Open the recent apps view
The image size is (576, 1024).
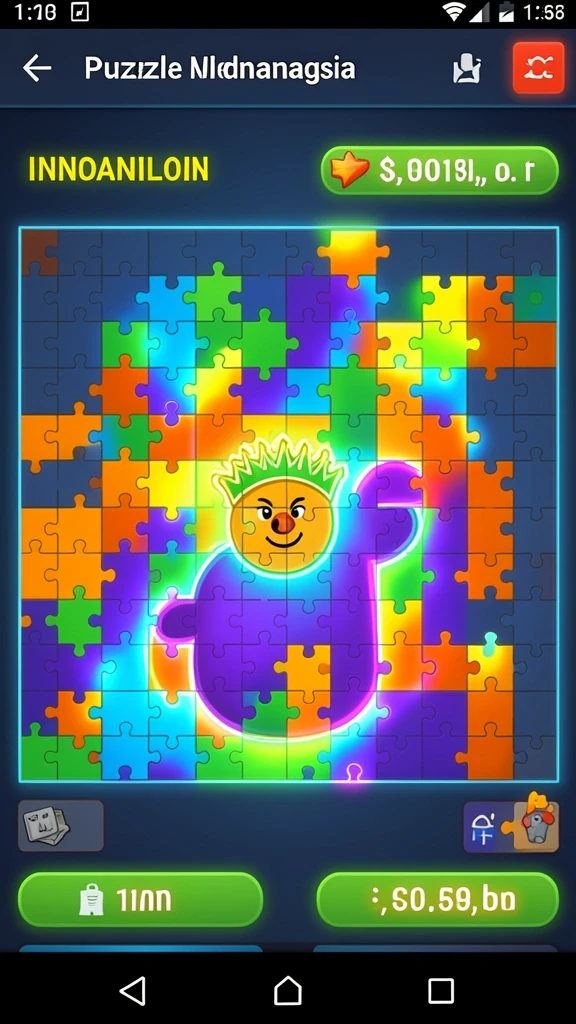click(x=441, y=991)
